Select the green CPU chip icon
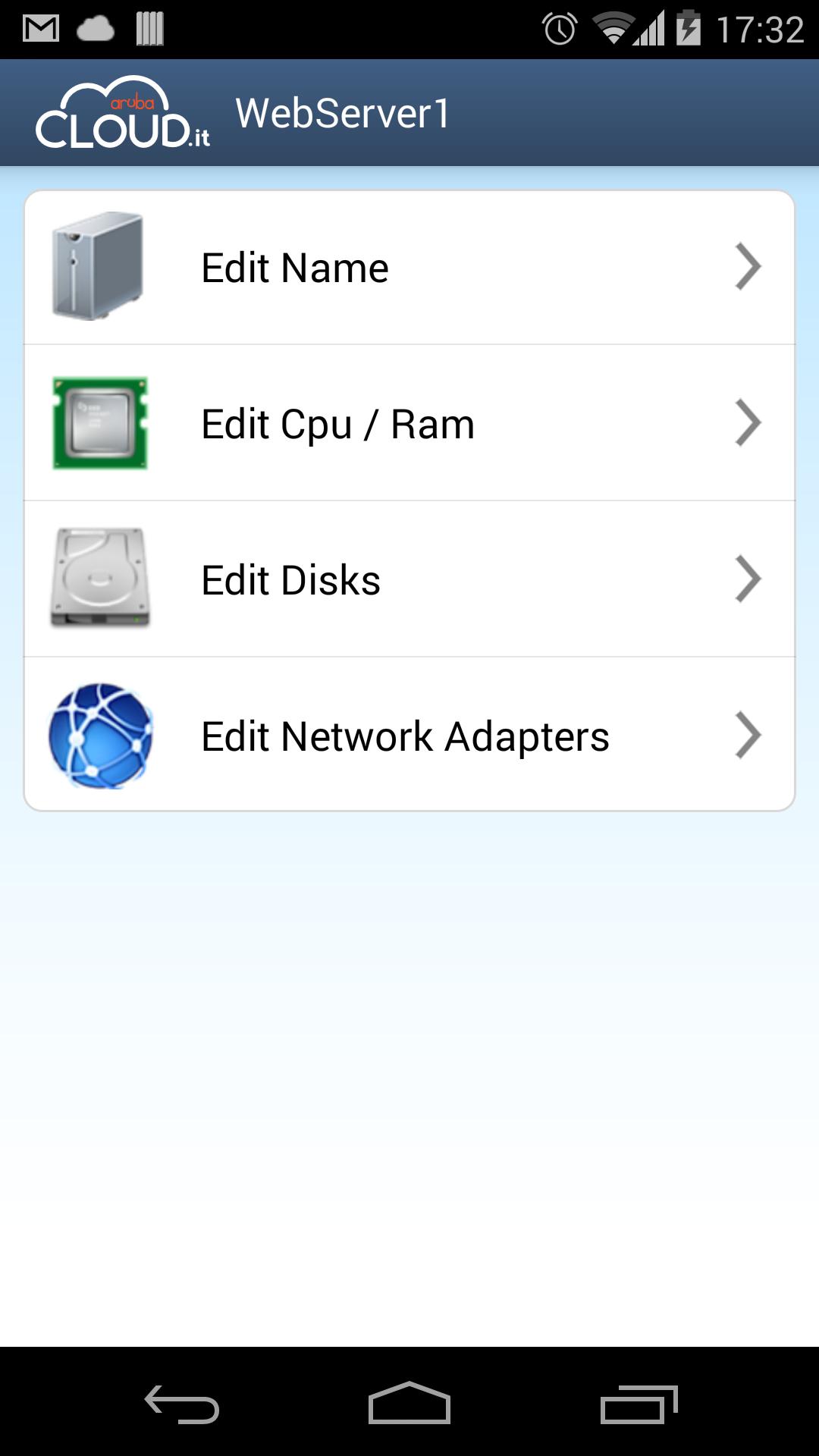Viewport: 819px width, 1456px height. pos(99,423)
